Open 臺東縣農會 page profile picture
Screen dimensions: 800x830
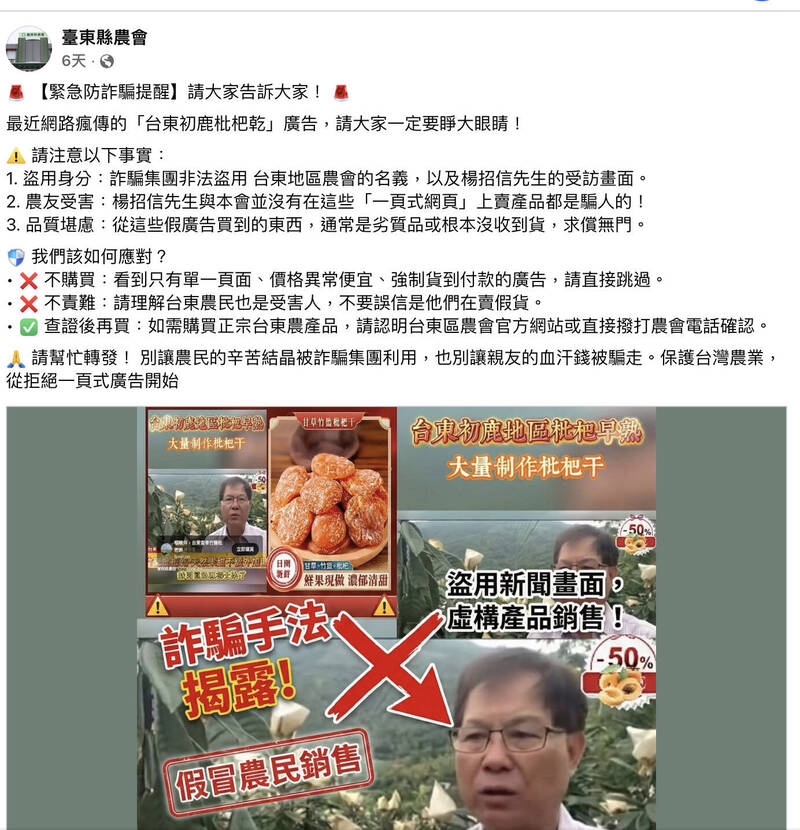click(x=28, y=48)
